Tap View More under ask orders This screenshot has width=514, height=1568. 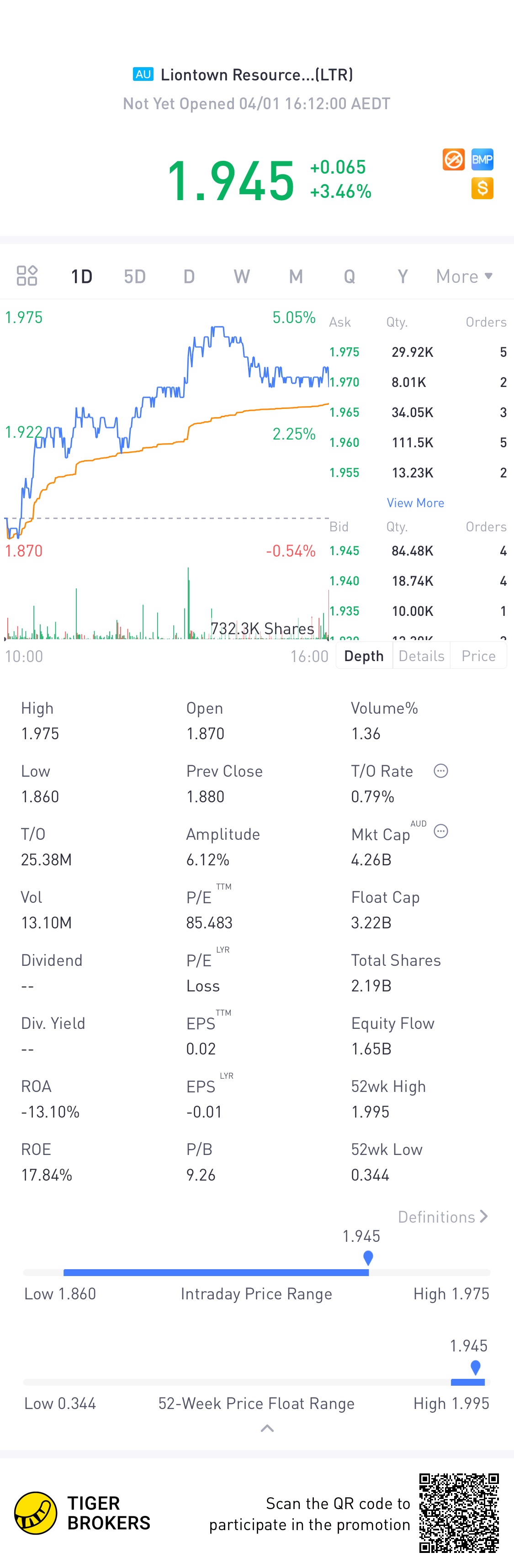pyautogui.click(x=415, y=503)
